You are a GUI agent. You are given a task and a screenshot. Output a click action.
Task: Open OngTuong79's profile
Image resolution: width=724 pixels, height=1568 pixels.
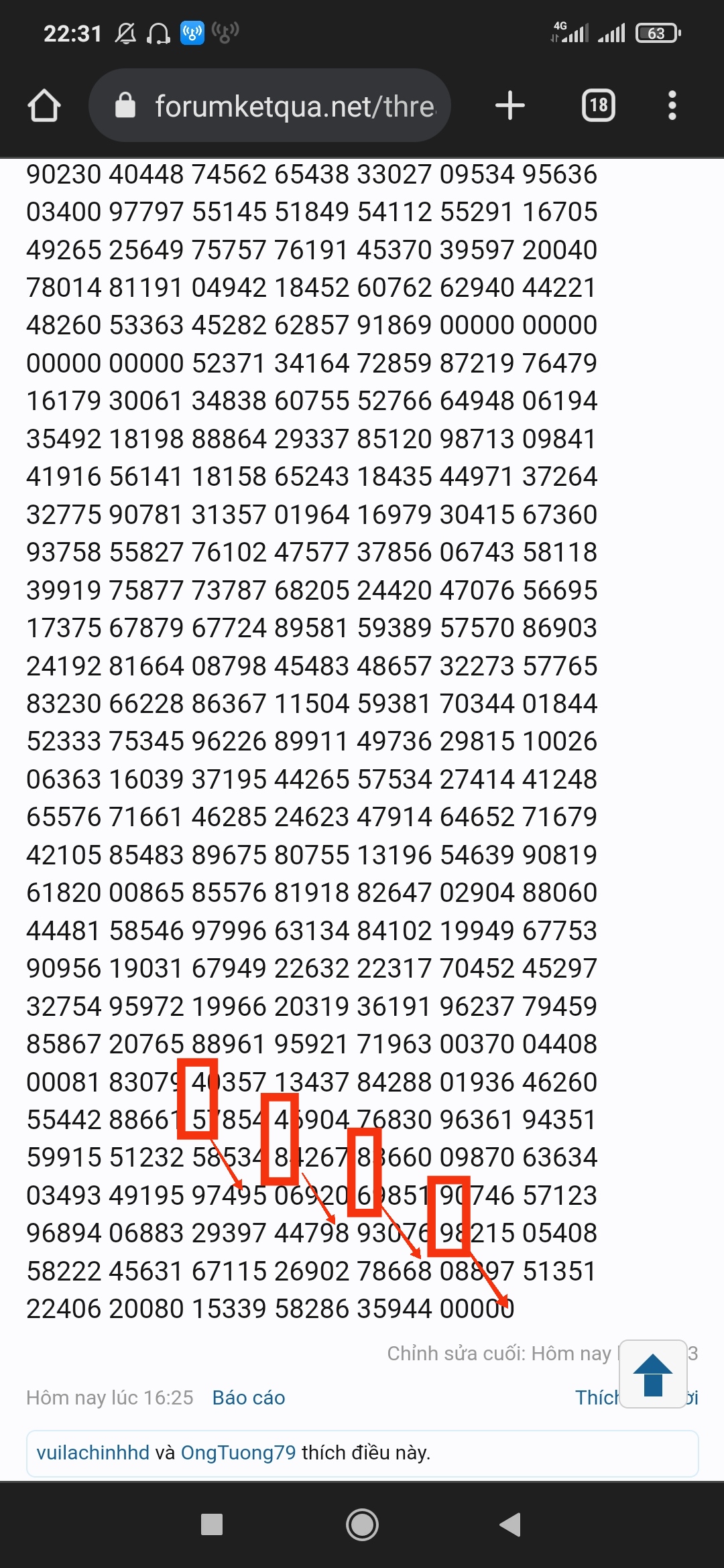point(238,1452)
